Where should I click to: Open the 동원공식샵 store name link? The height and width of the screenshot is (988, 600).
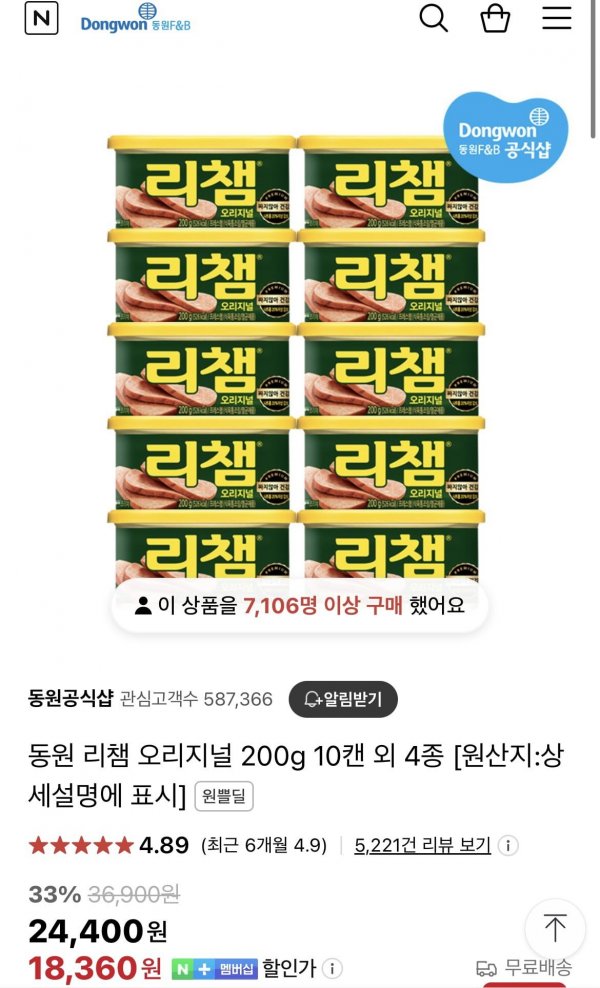[72, 699]
